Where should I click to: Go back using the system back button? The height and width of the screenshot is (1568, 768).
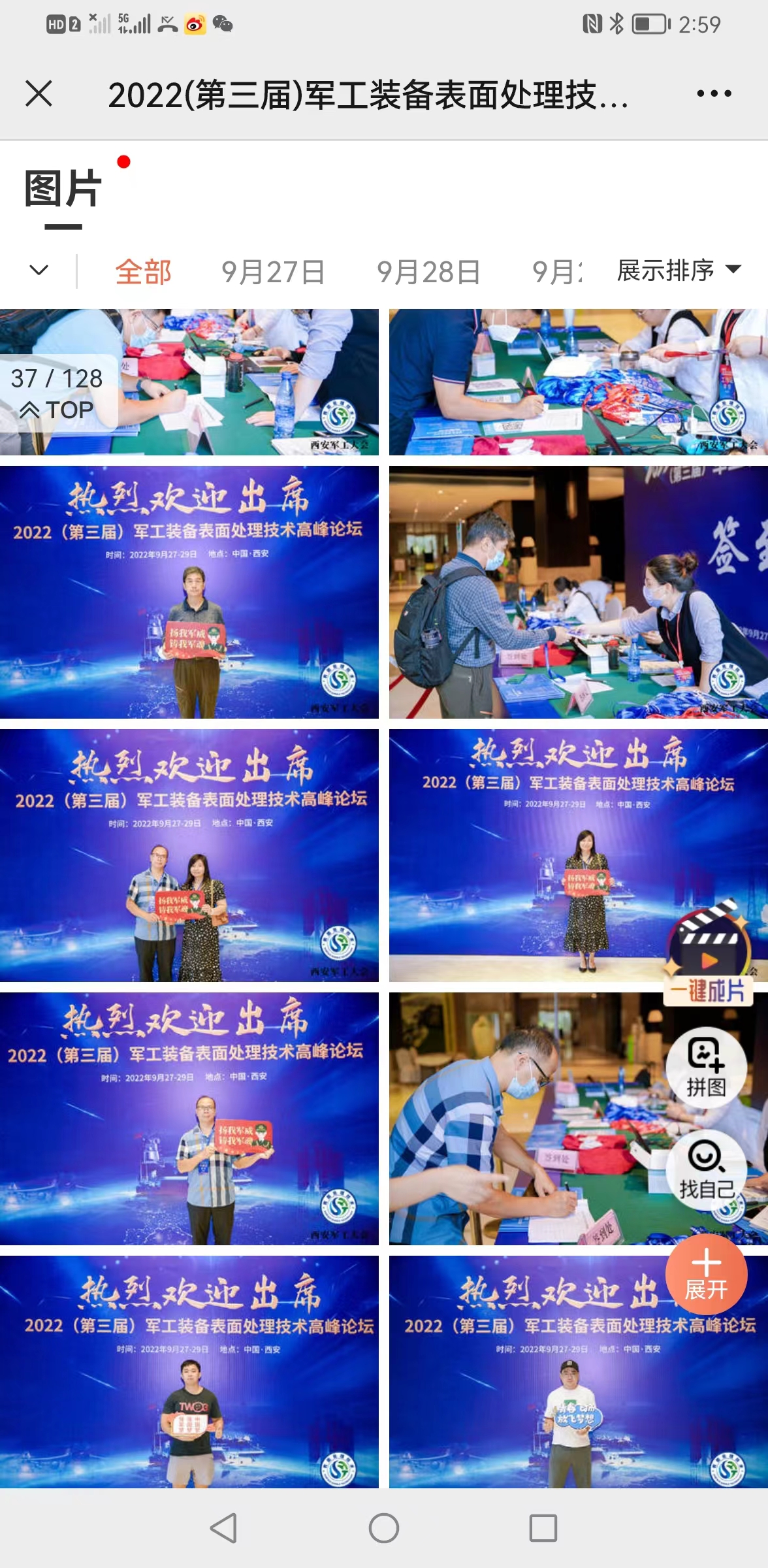(223, 1528)
